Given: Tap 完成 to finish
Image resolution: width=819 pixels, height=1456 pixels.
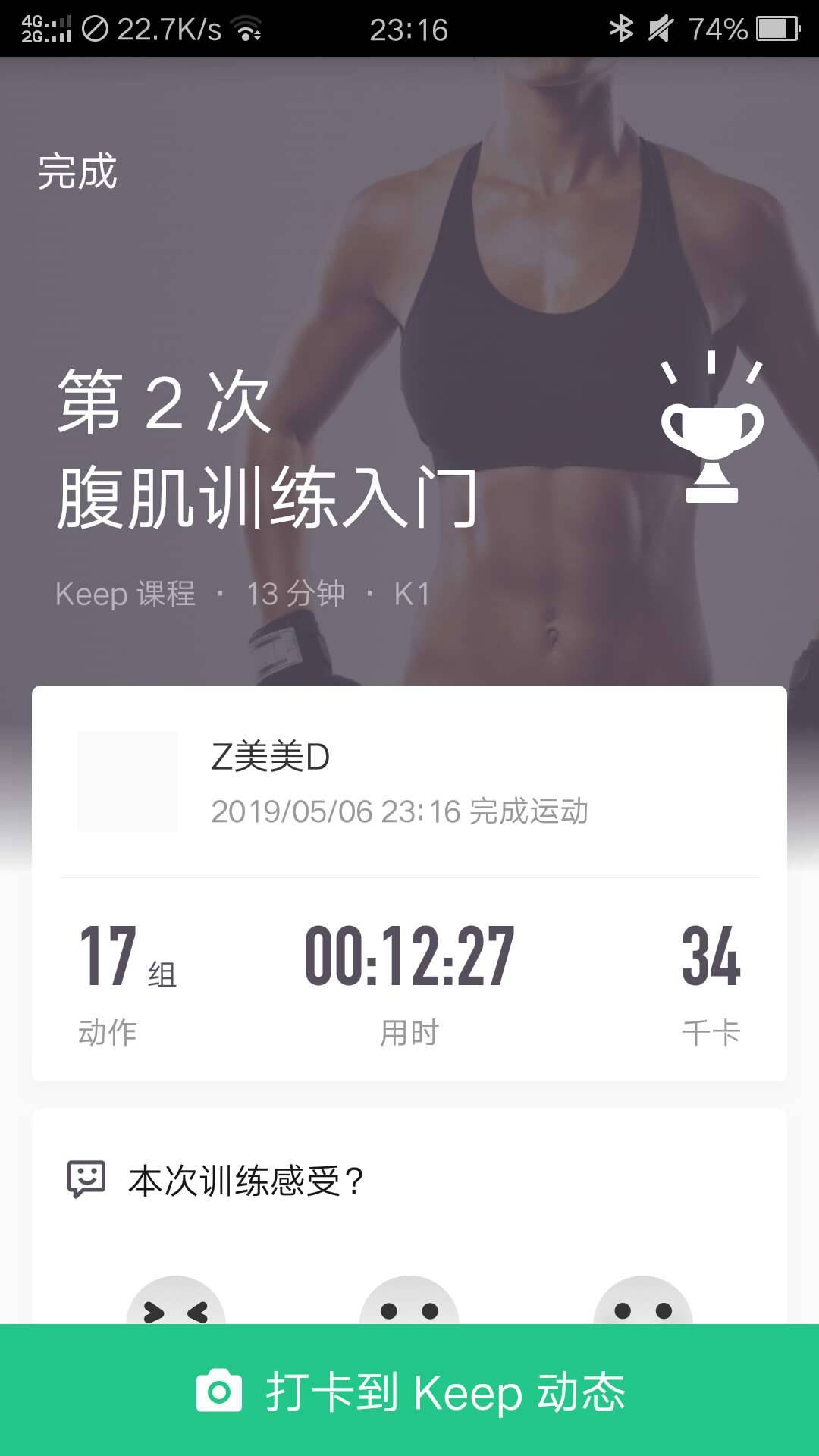Looking at the screenshot, I should (x=77, y=172).
